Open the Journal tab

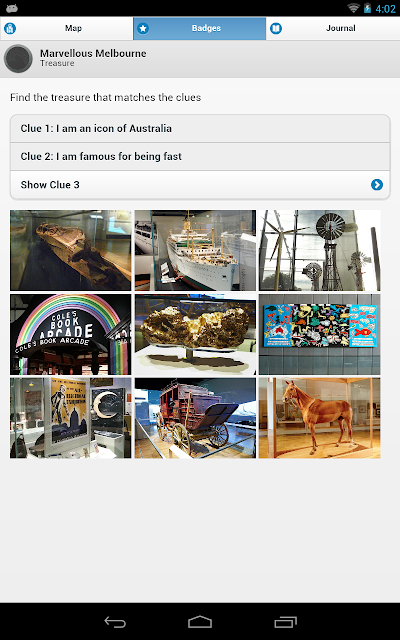coord(333,28)
